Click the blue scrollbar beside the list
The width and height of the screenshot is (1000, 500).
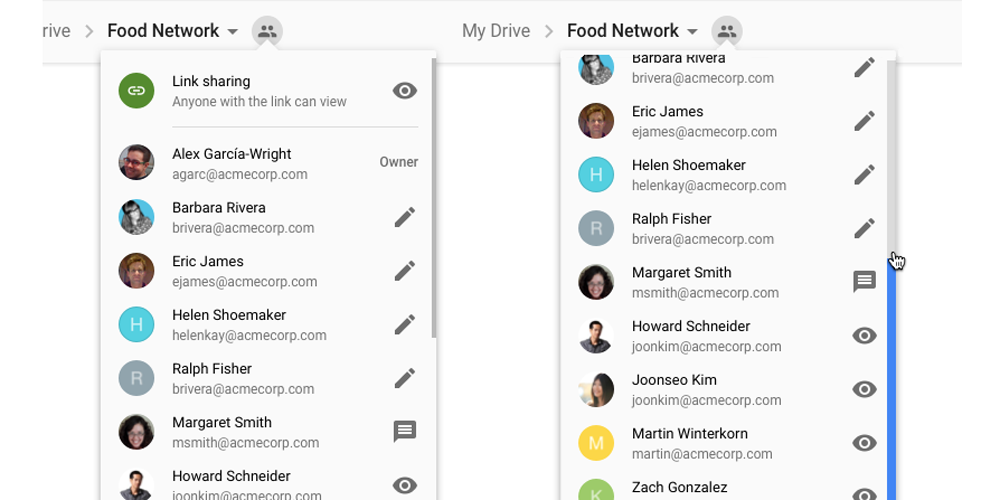891,380
